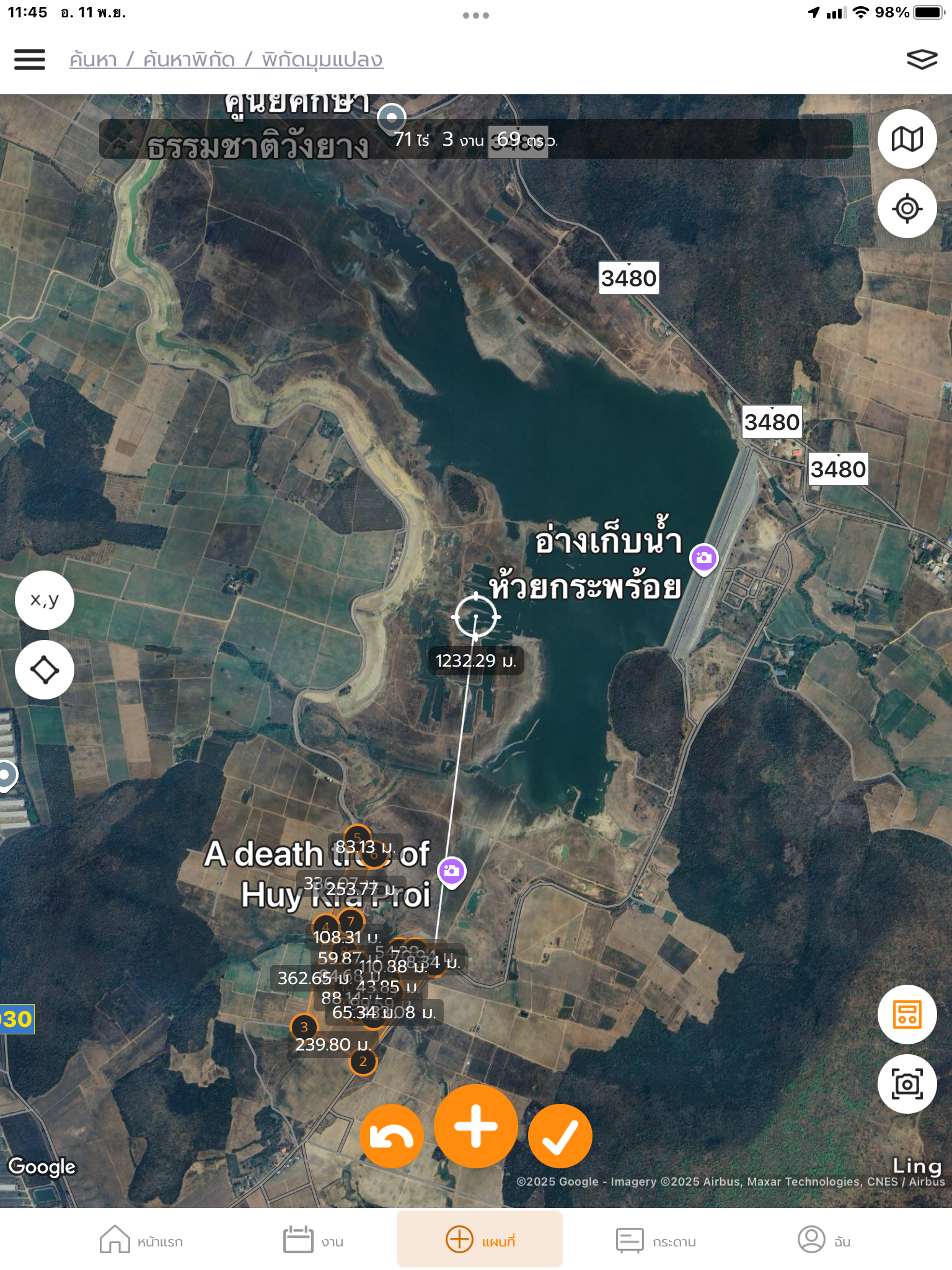Open the photo marker at อ่างเก็บน้ำห้วยกระพร้อย
The image size is (952, 1270).
703,558
